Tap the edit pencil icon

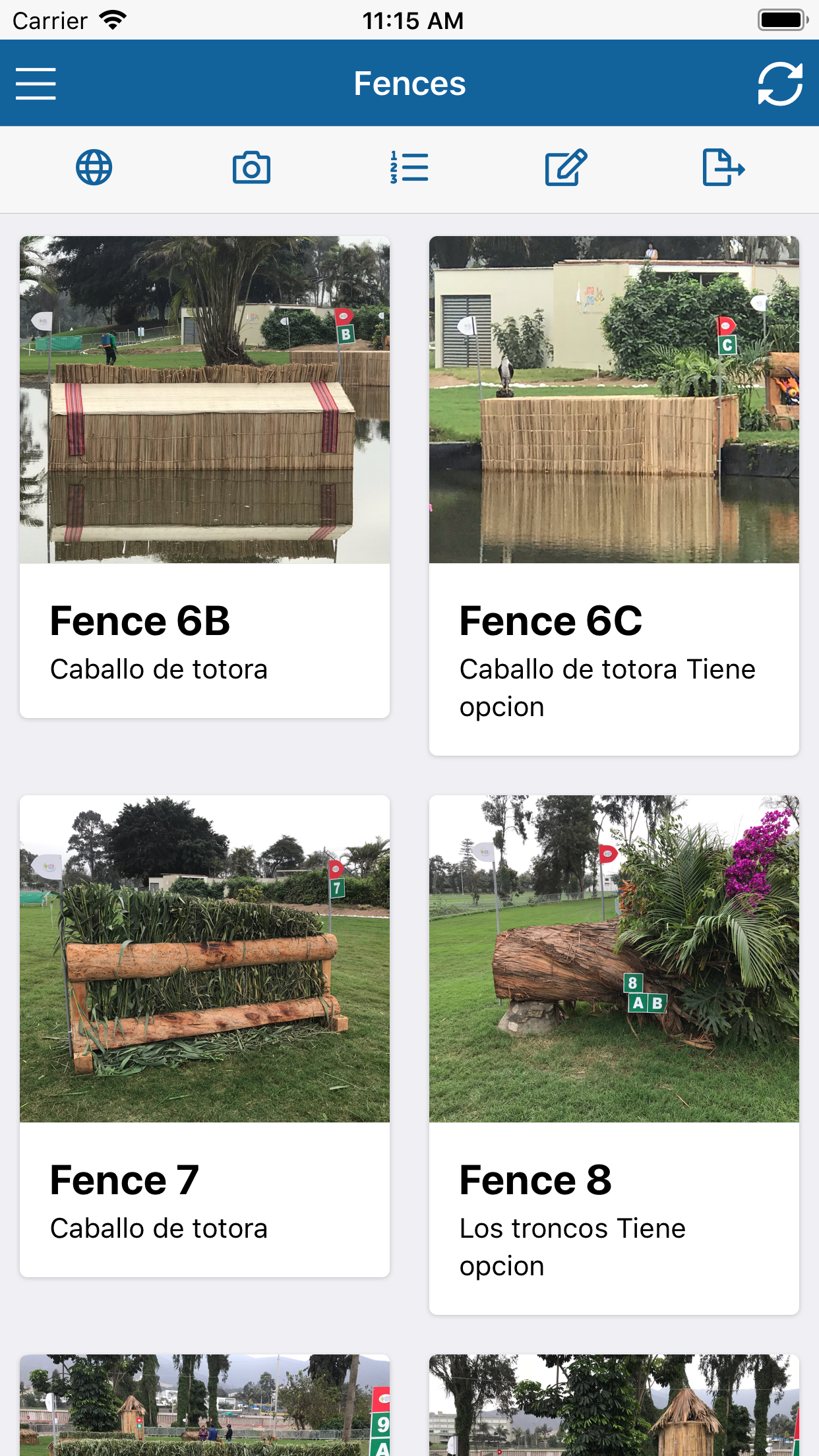[x=566, y=167]
